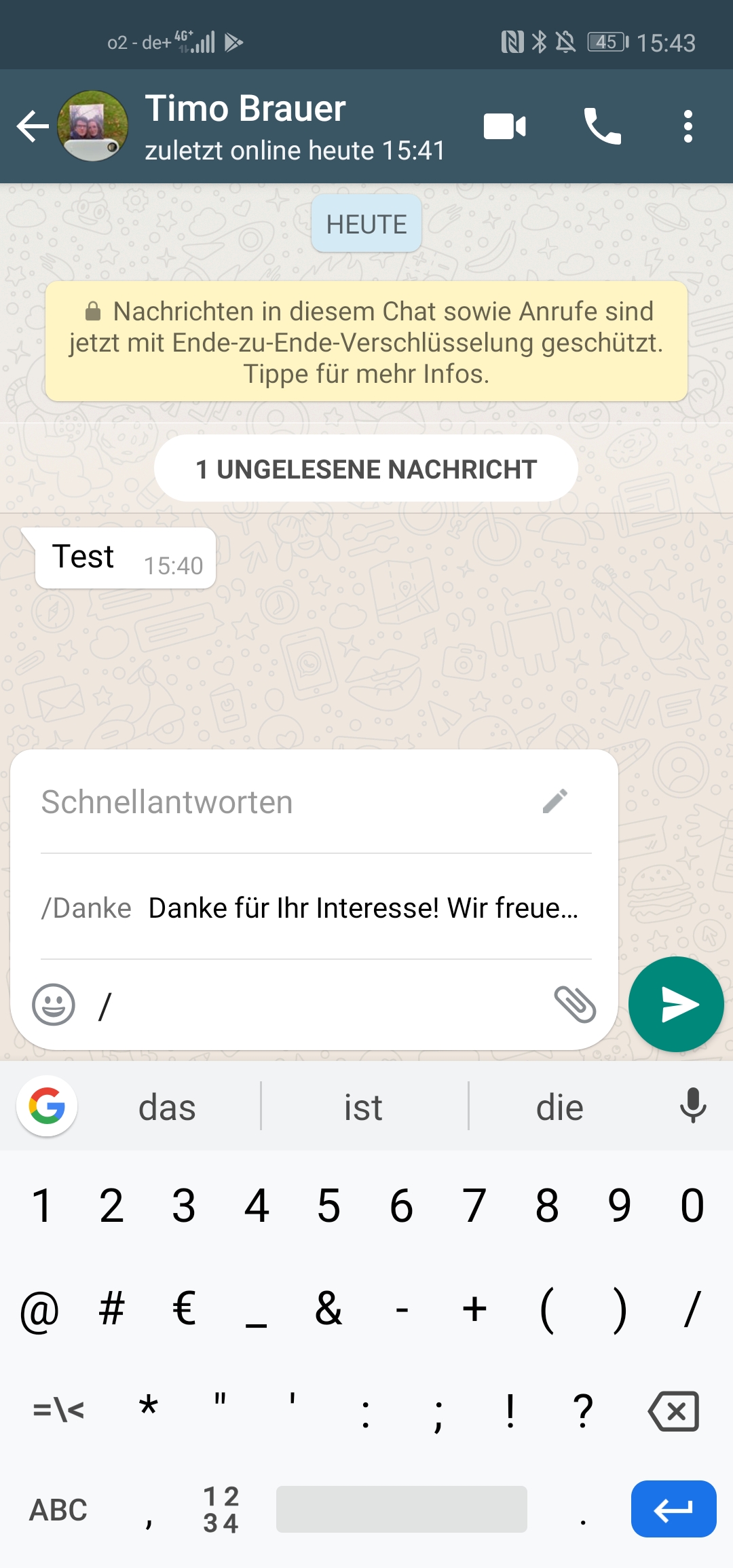Send the message
This screenshot has width=733, height=1568.
(x=676, y=1005)
